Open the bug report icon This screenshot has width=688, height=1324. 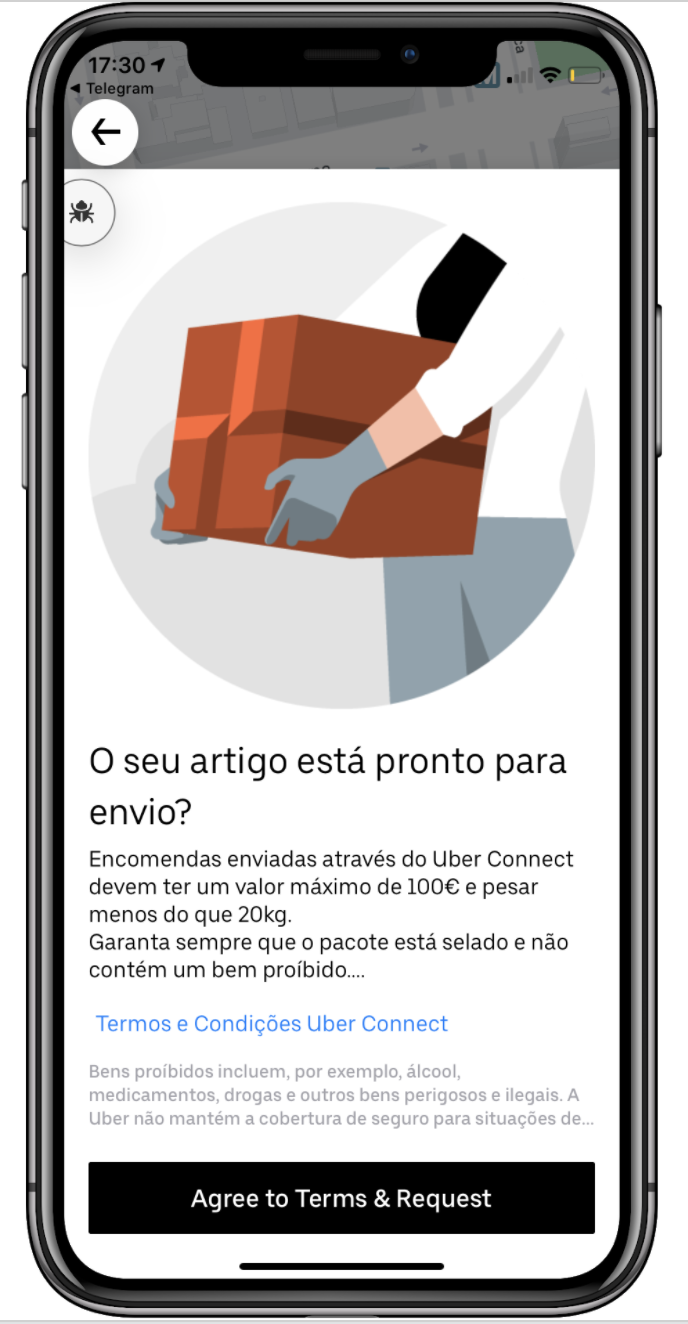(x=82, y=212)
